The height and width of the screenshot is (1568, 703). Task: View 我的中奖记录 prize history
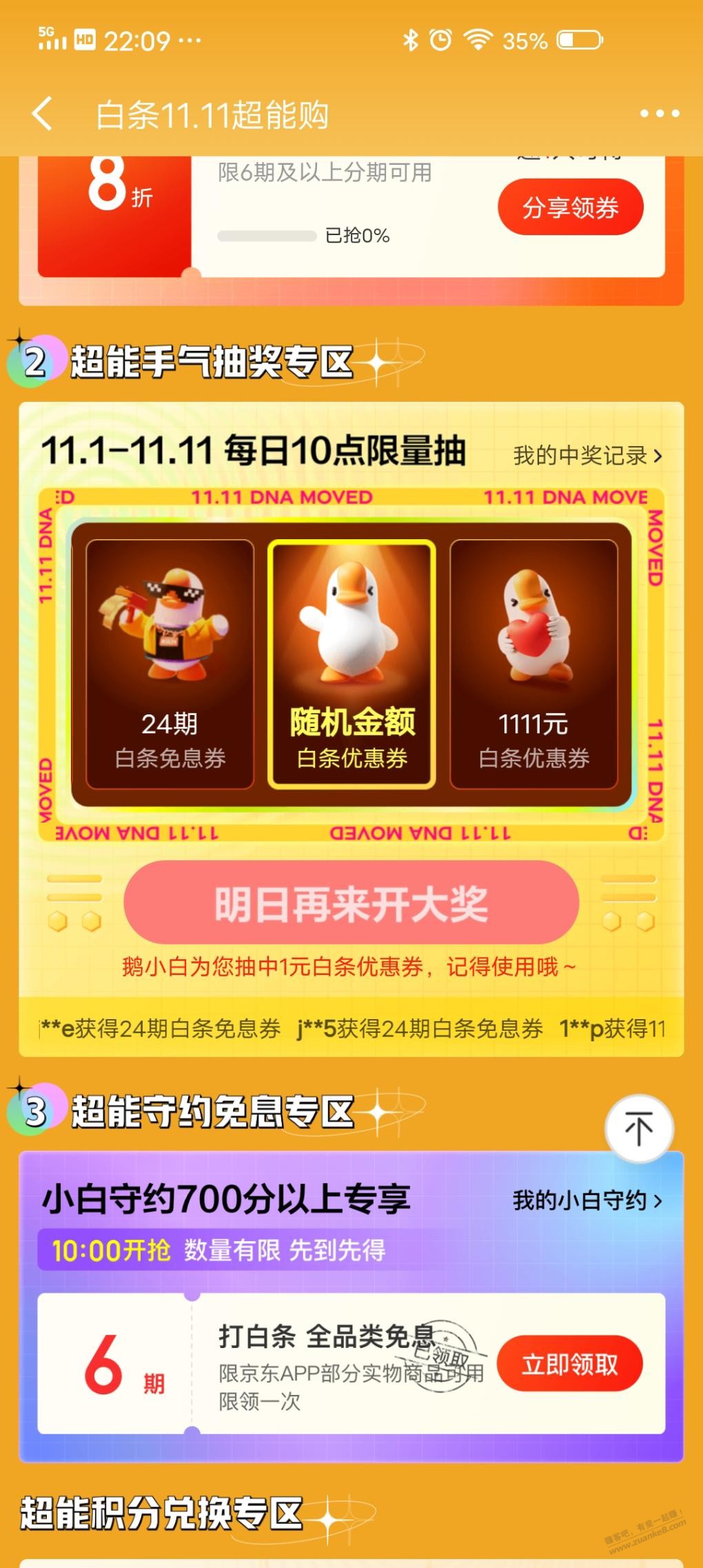(x=587, y=456)
